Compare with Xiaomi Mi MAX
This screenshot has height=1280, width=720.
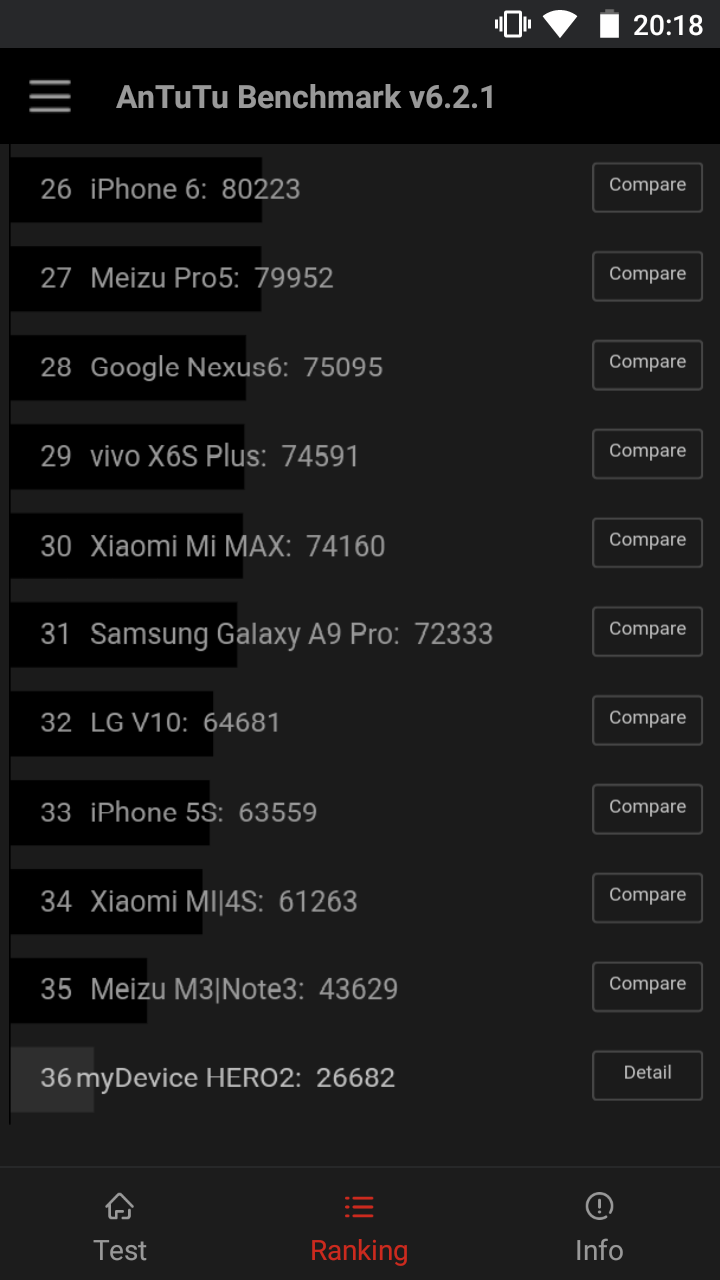pos(647,543)
